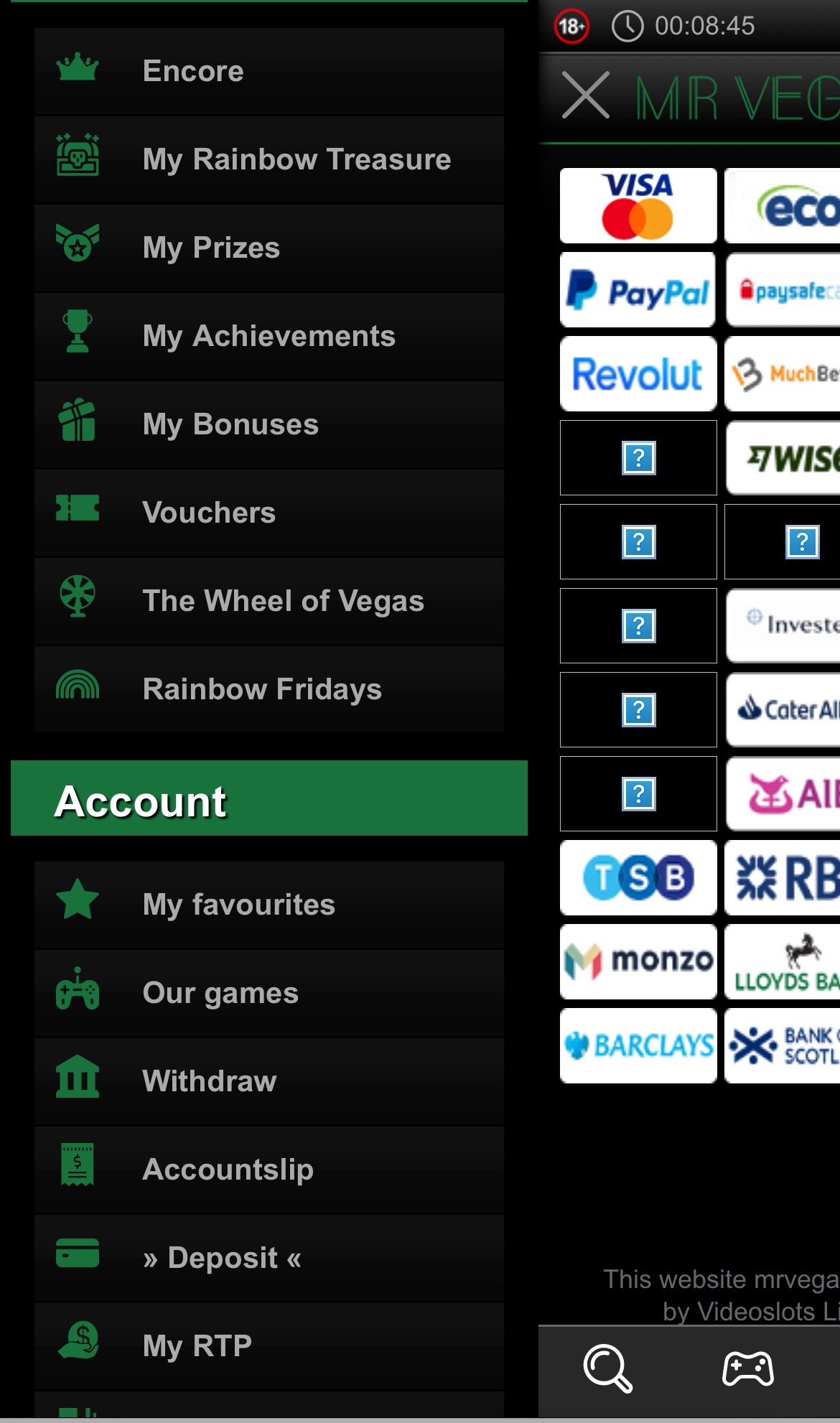Image resolution: width=840 pixels, height=1423 pixels.
Task: Open My Bonuses
Action: point(269,424)
